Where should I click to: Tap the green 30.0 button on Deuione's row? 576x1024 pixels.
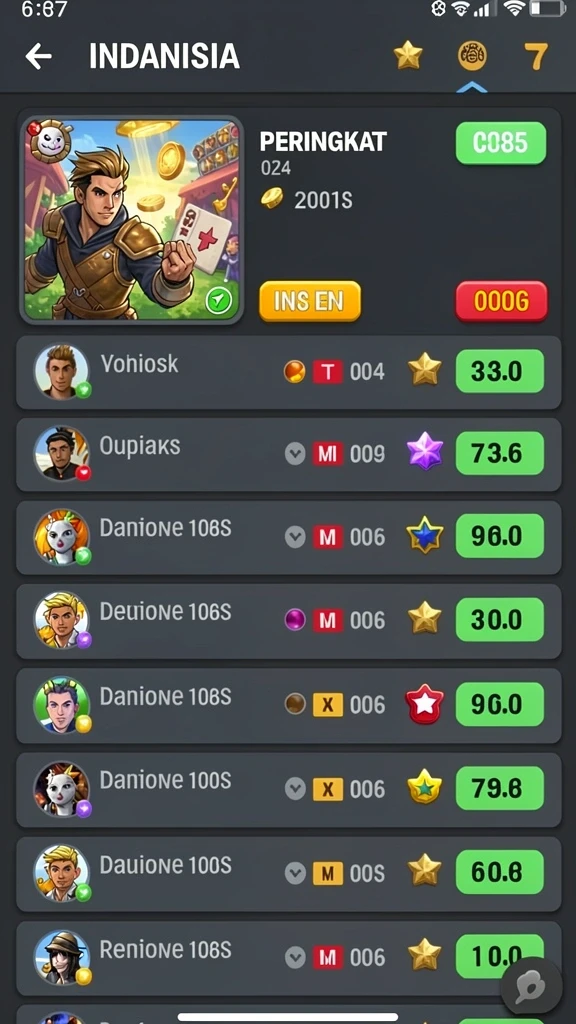(x=500, y=619)
